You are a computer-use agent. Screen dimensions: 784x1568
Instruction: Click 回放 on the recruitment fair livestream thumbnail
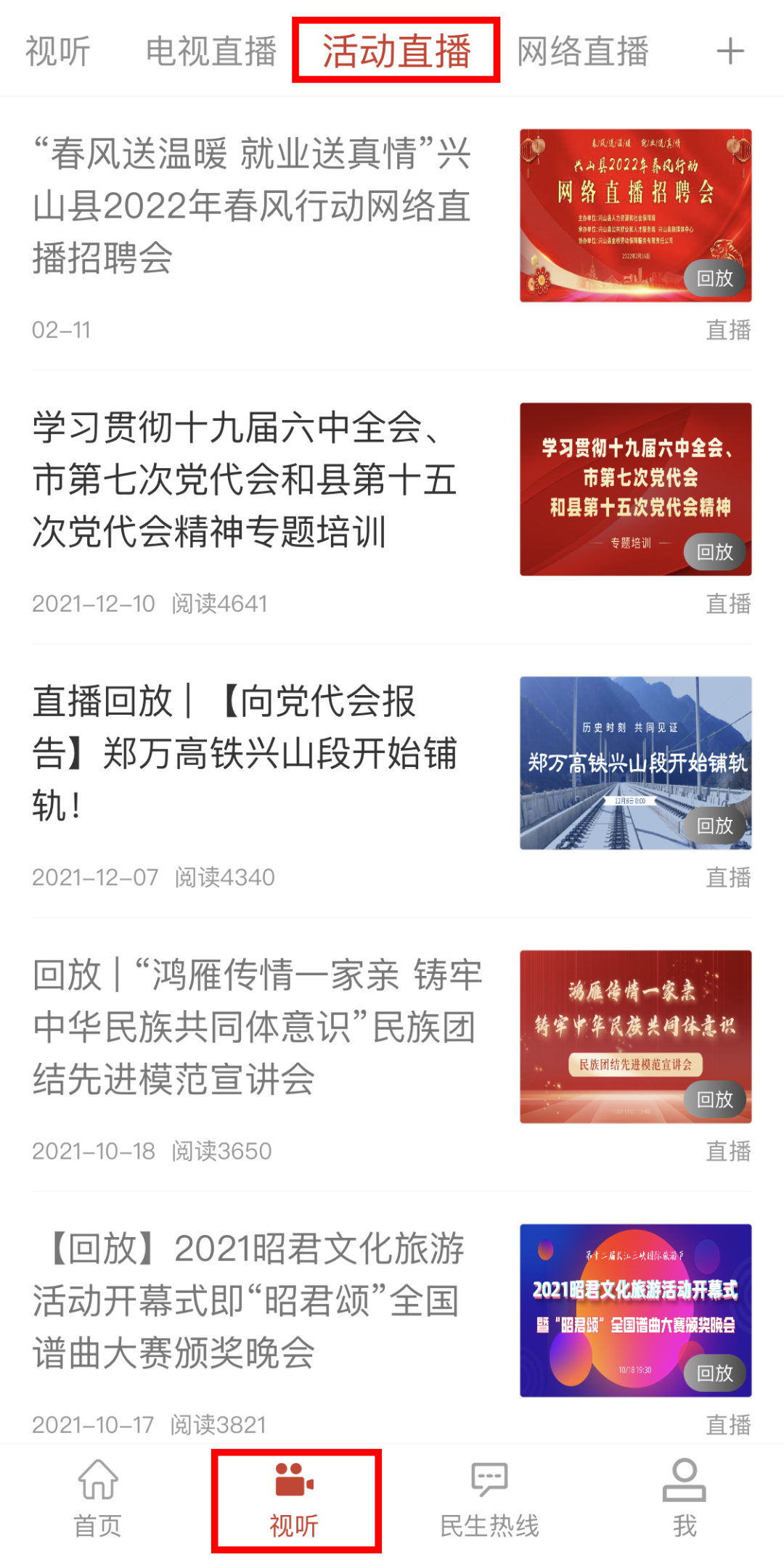[x=714, y=278]
